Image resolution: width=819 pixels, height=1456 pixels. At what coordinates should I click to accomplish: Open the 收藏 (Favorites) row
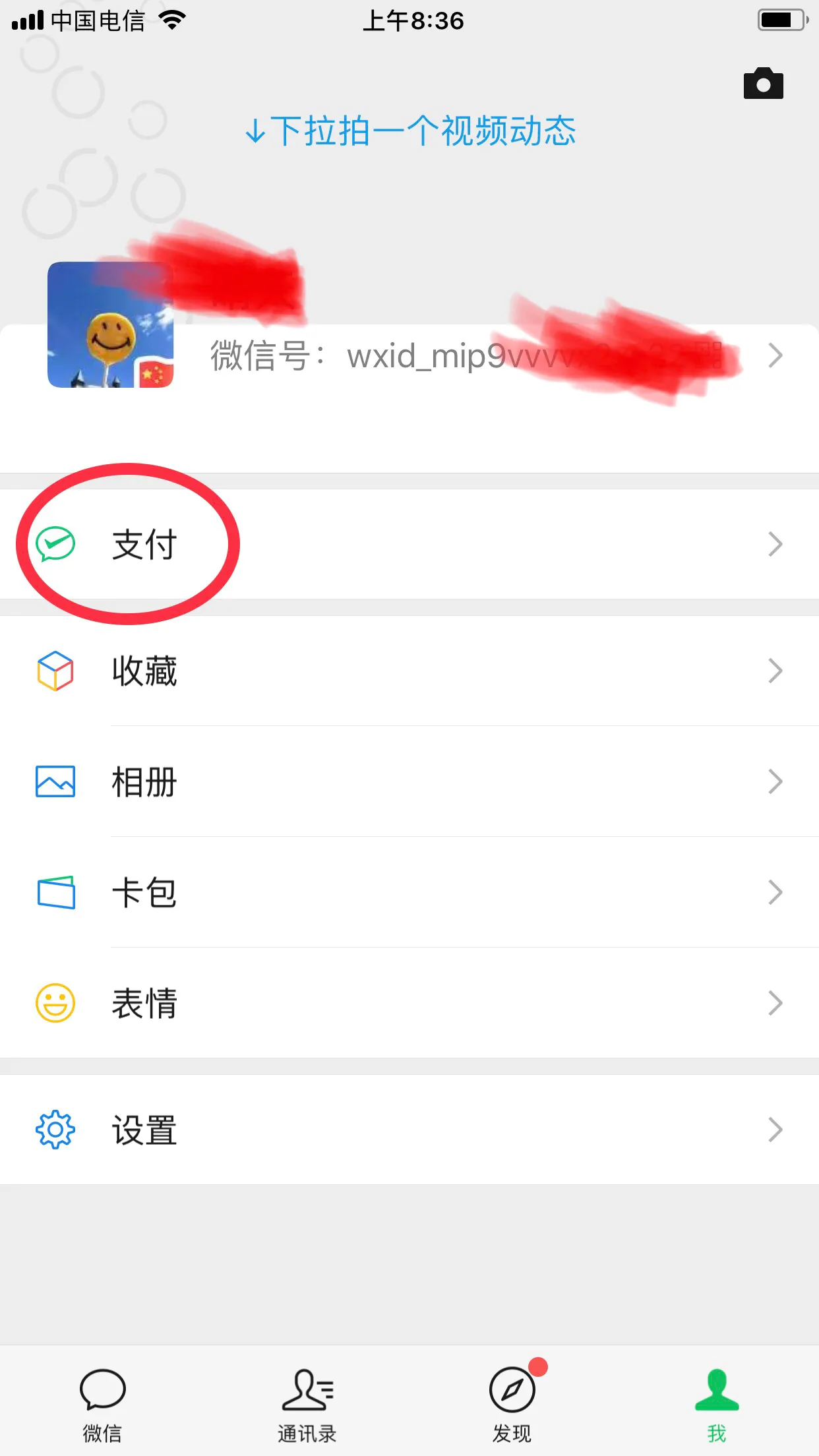(x=409, y=671)
